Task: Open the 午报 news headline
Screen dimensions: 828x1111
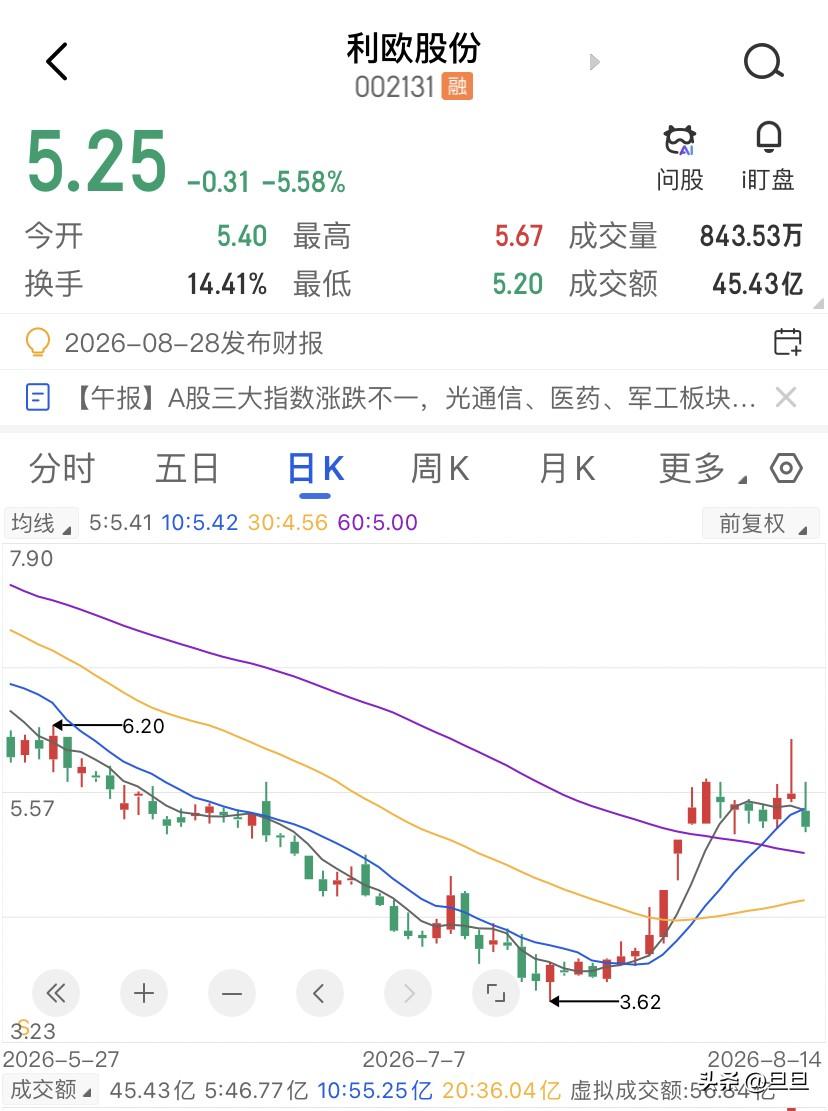Action: pyautogui.click(x=414, y=398)
